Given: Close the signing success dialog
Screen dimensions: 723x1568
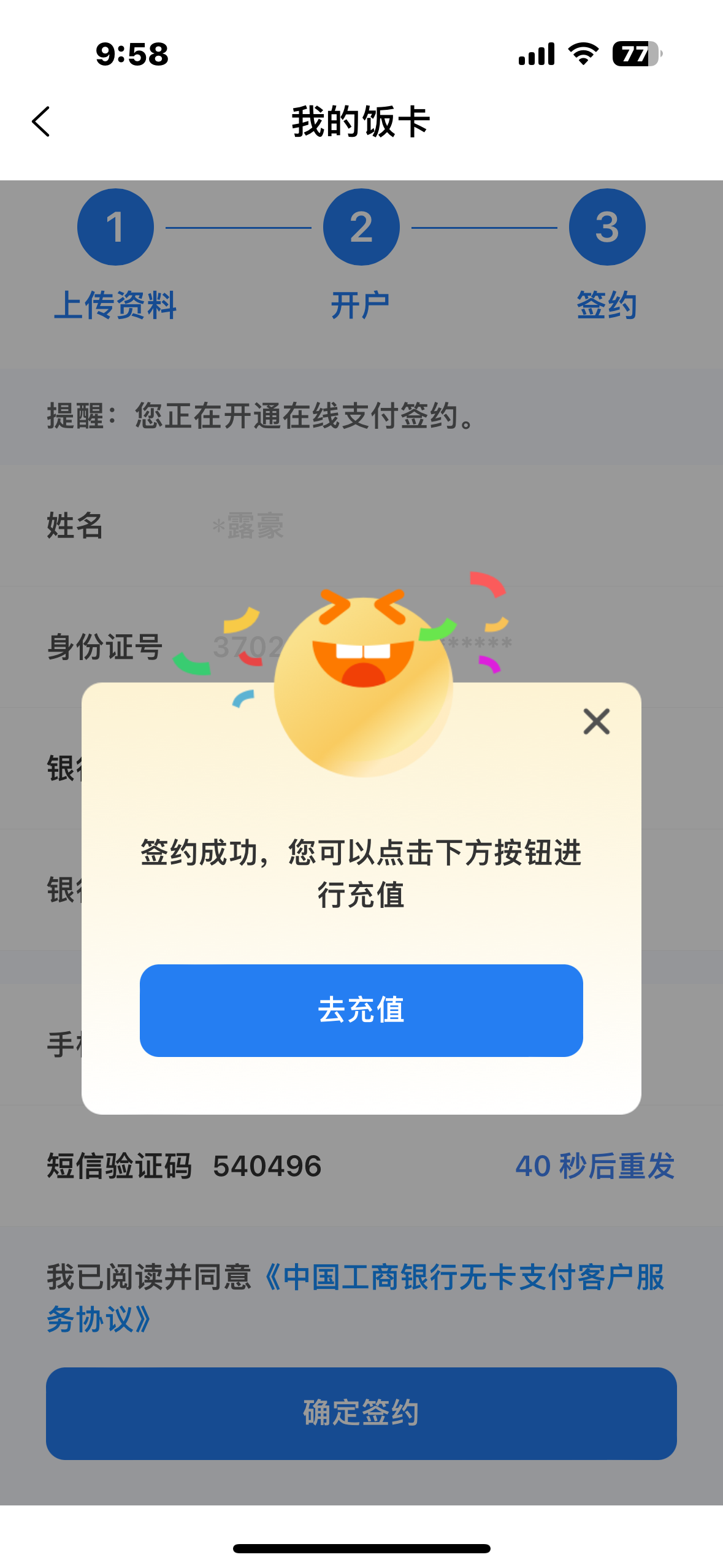Looking at the screenshot, I should click(x=596, y=721).
